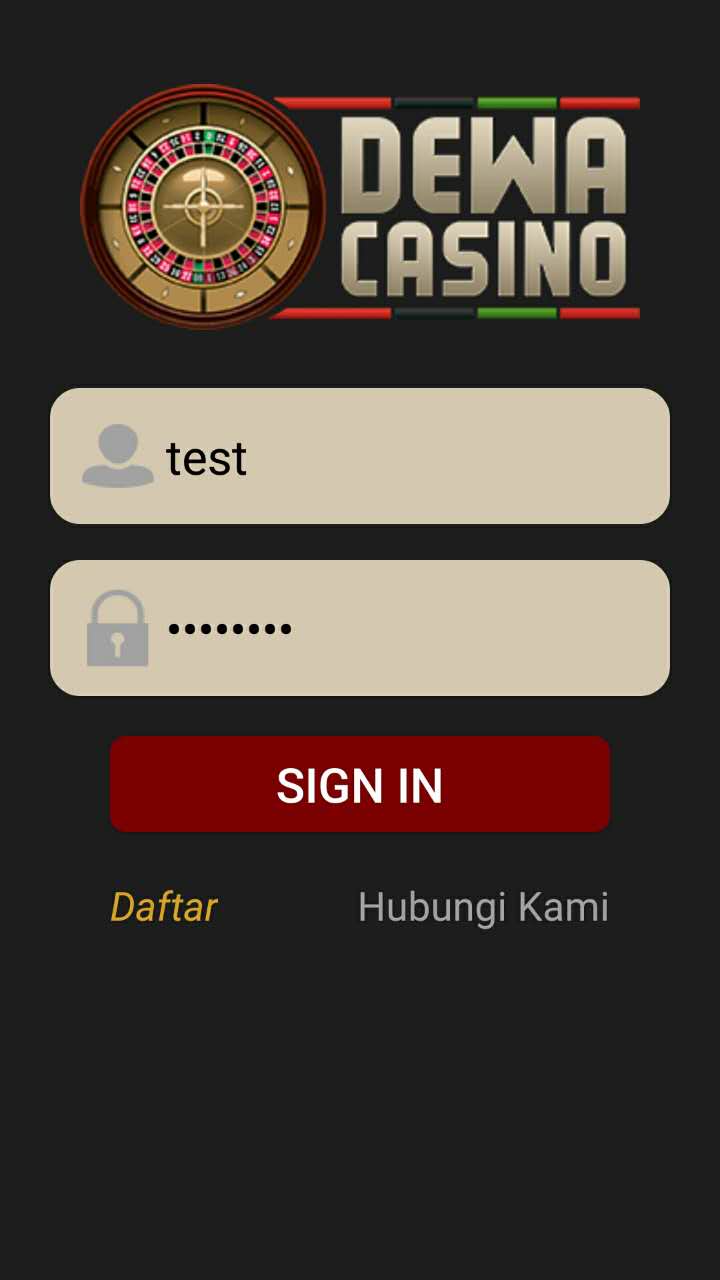Screen dimensions: 720x1280
Task: Click the green segment in bottom logo stripe
Action: [520, 312]
